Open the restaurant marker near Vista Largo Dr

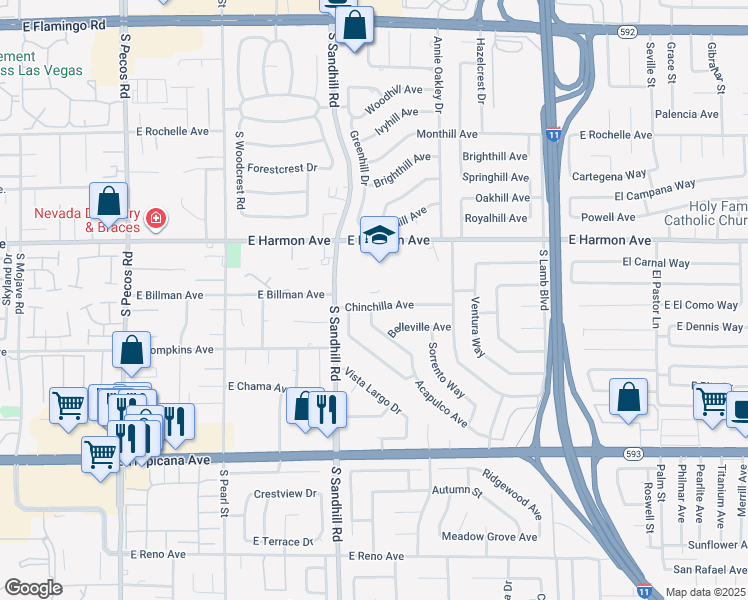(x=327, y=410)
